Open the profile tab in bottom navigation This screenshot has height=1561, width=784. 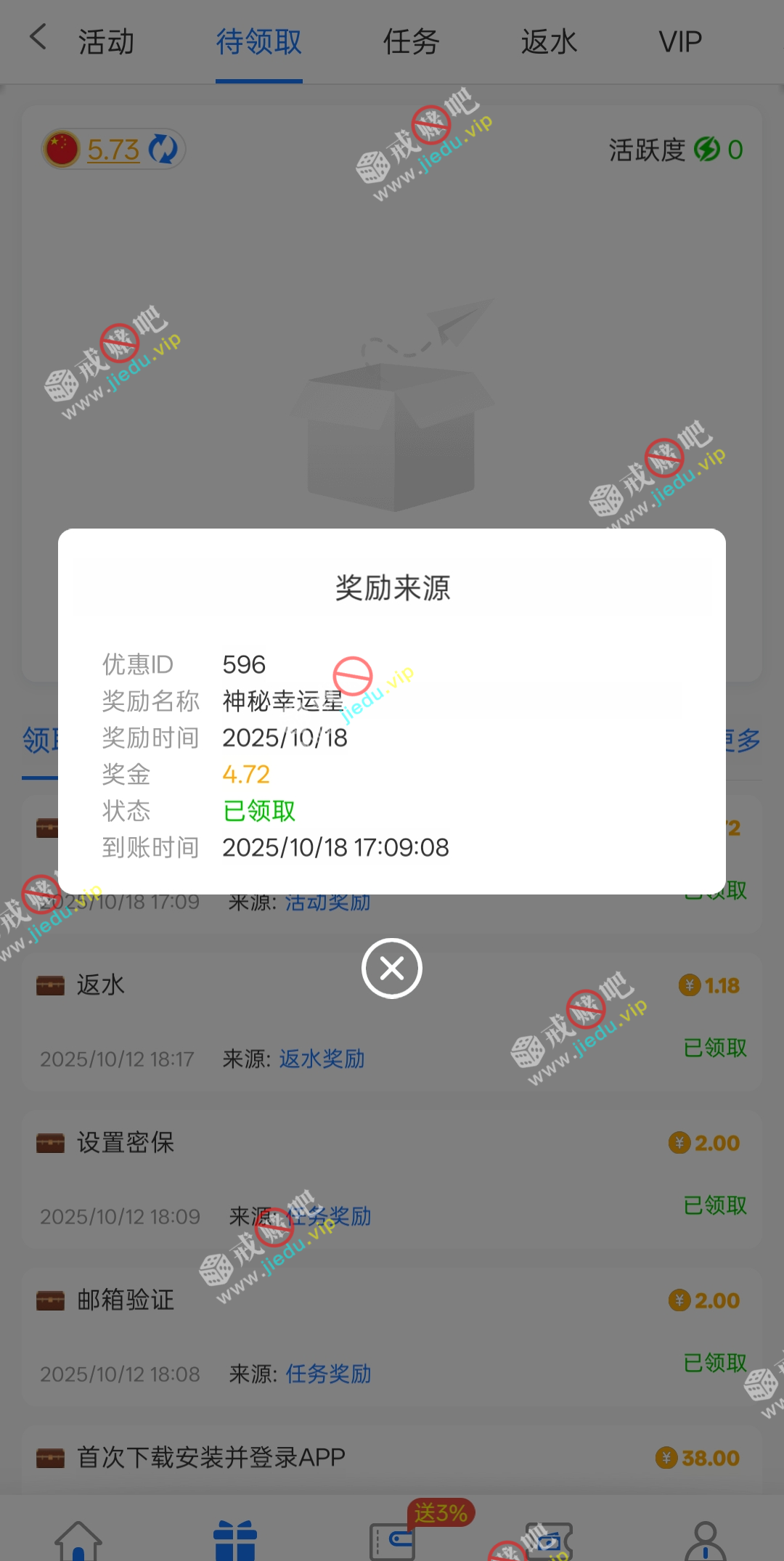(705, 1539)
